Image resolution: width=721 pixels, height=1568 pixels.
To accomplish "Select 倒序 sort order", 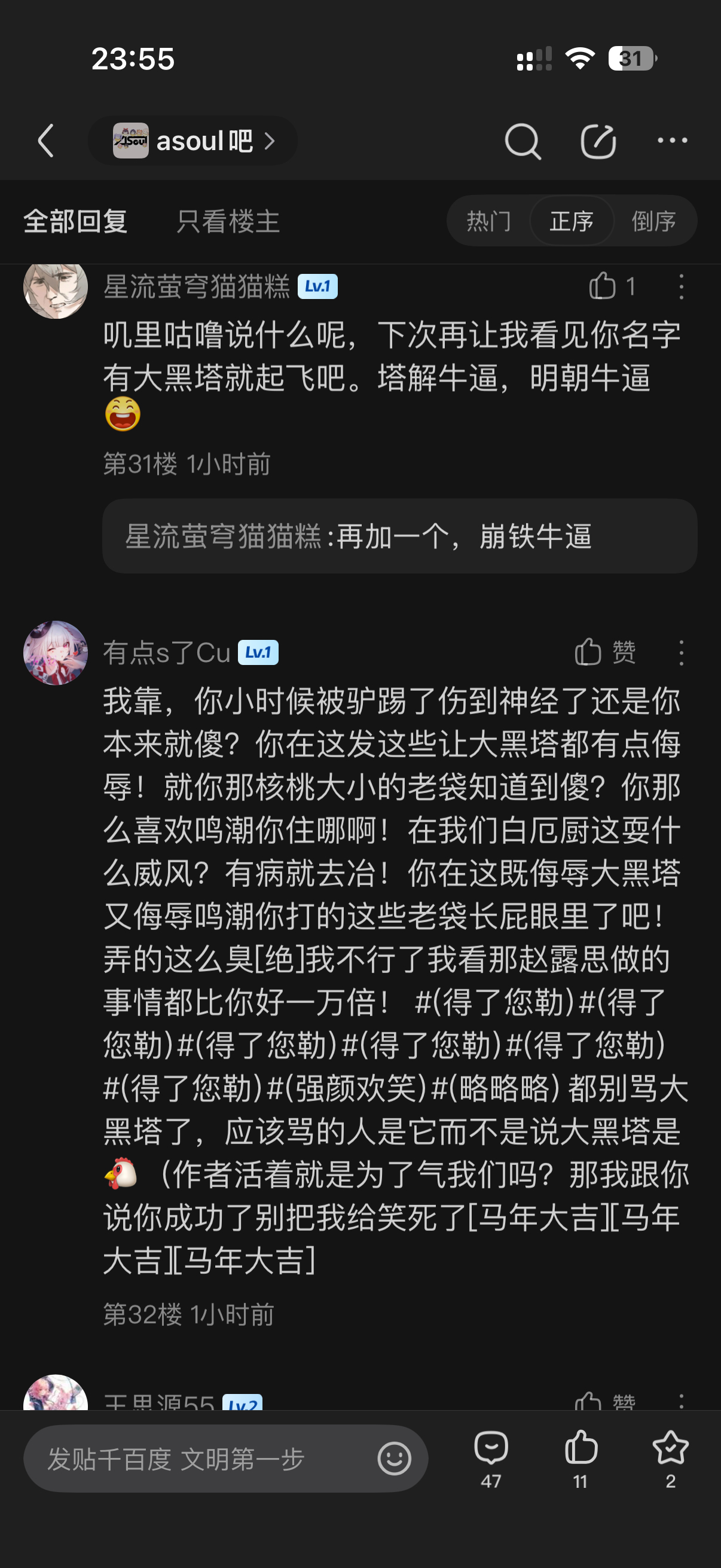I will (653, 221).
